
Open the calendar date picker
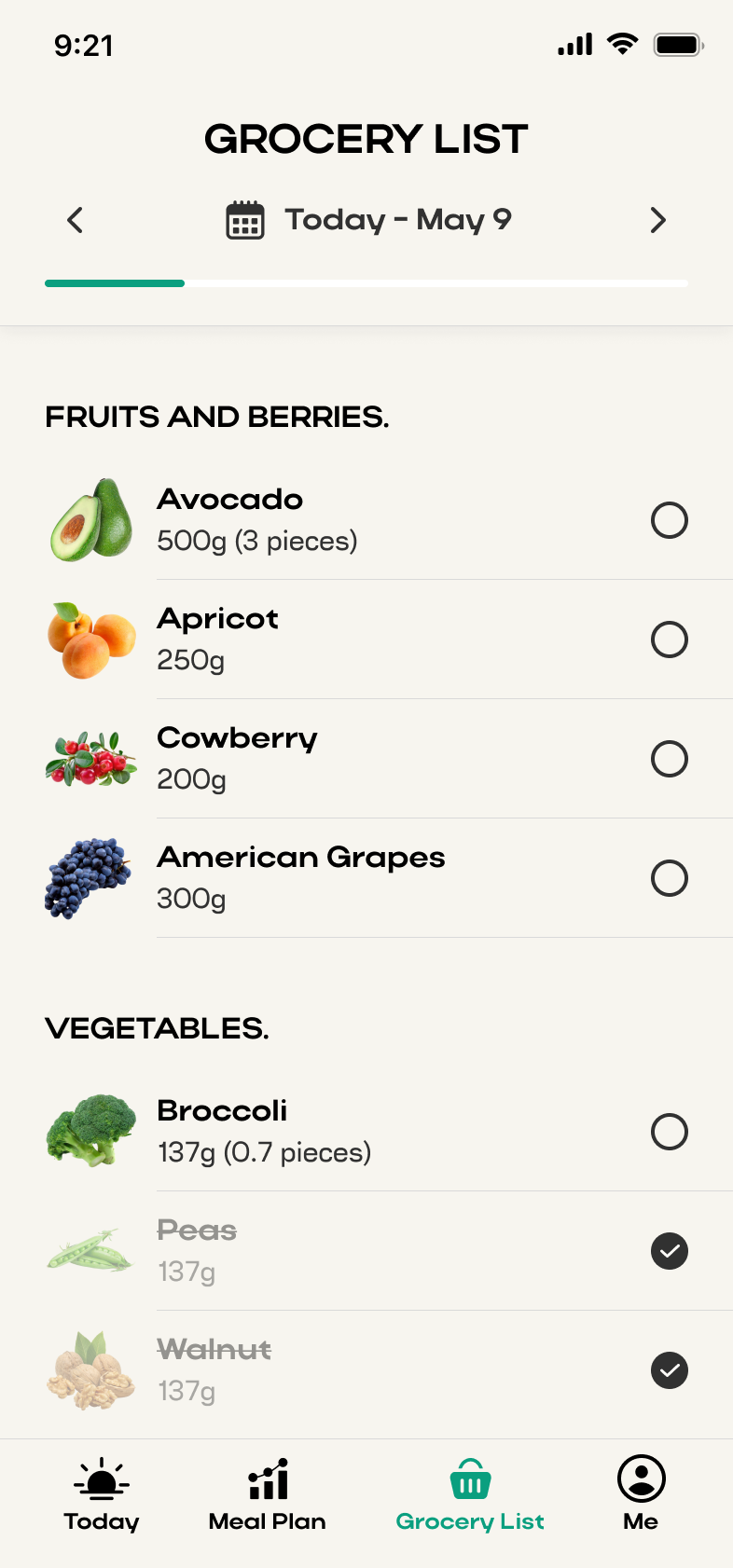point(245,220)
